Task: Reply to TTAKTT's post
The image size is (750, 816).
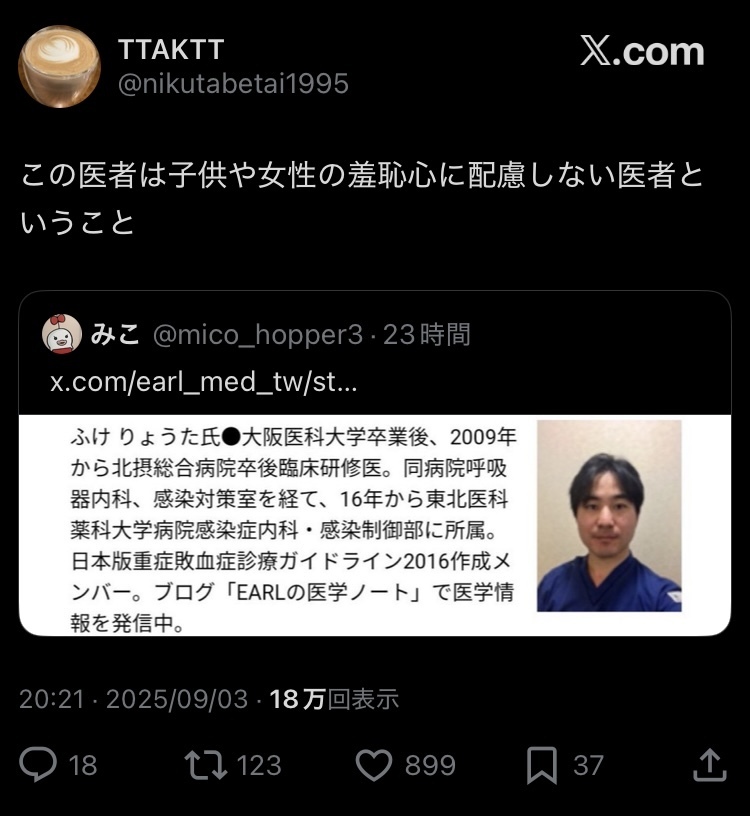Action: coord(39,765)
